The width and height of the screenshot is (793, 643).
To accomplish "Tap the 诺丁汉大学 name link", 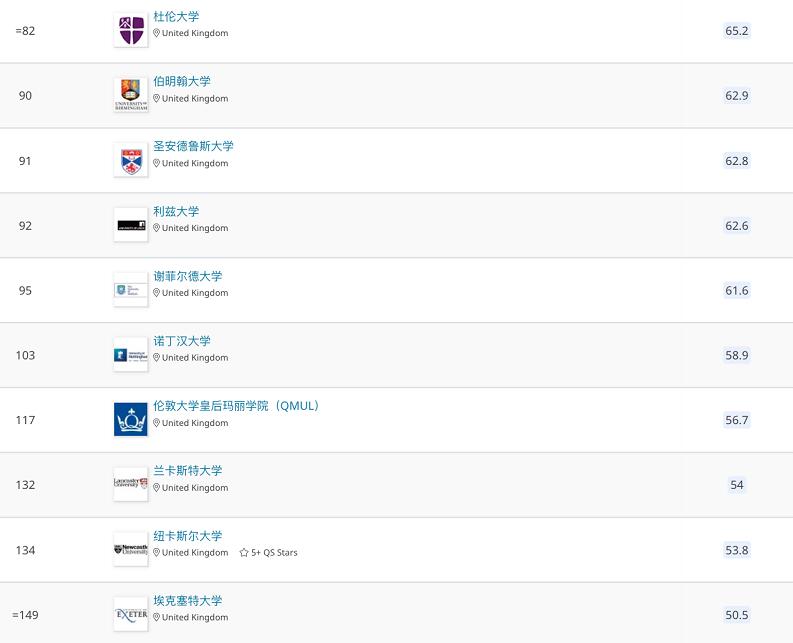I will coord(182,341).
